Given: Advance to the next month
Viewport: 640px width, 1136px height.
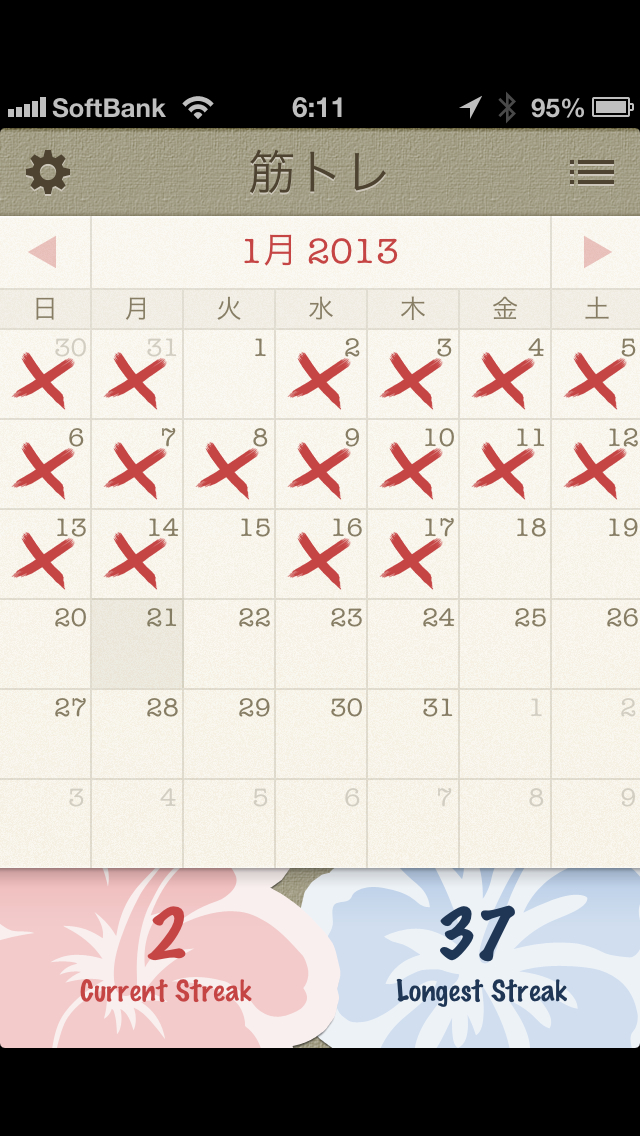Looking at the screenshot, I should [x=596, y=252].
